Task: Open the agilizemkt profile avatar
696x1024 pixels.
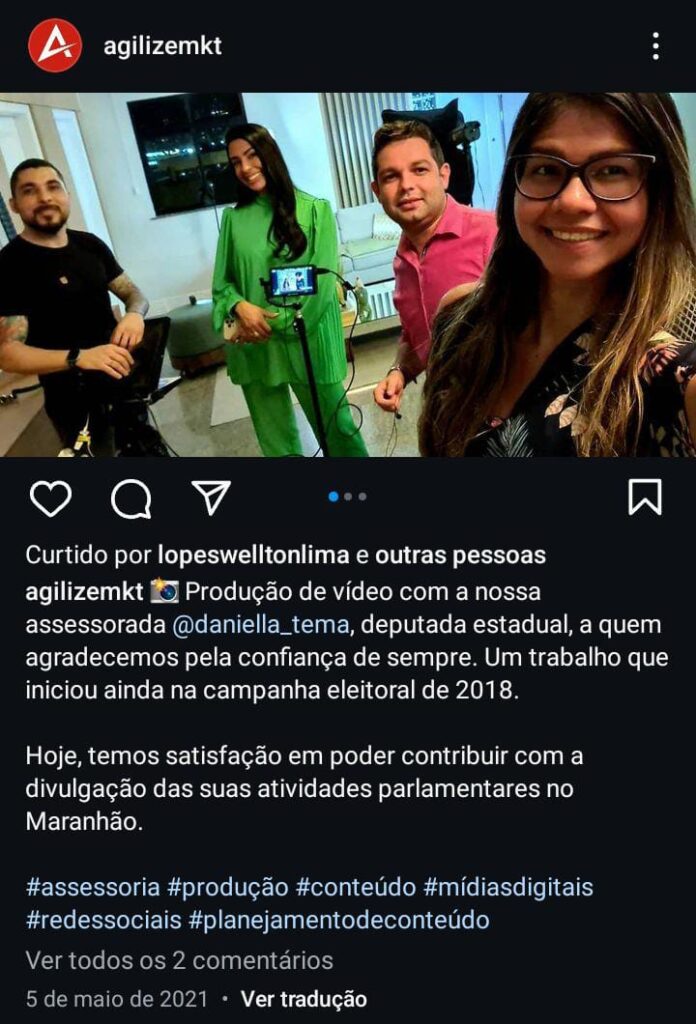Action: pos(55,46)
